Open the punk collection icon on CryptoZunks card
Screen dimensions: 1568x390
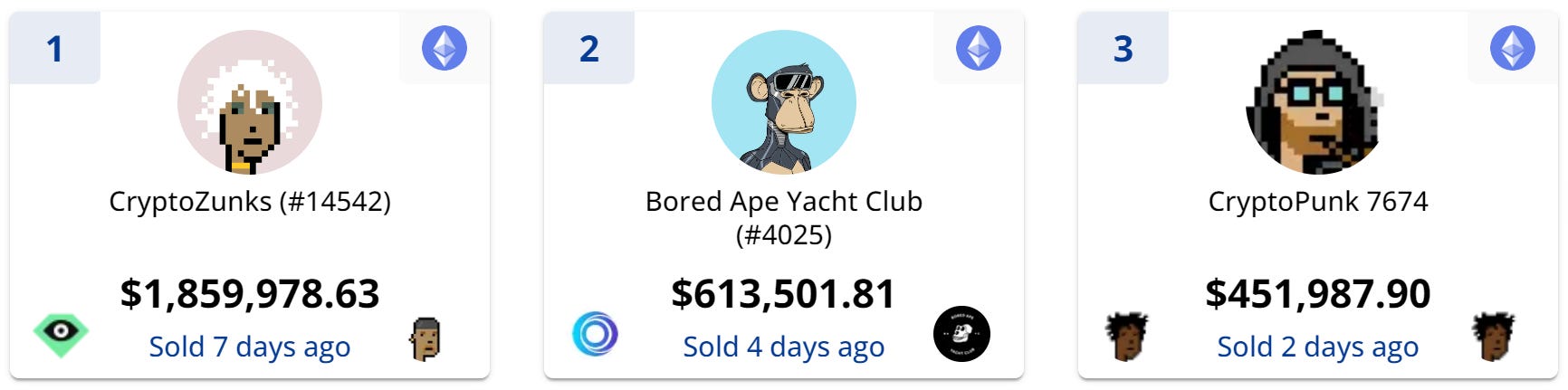point(425,339)
